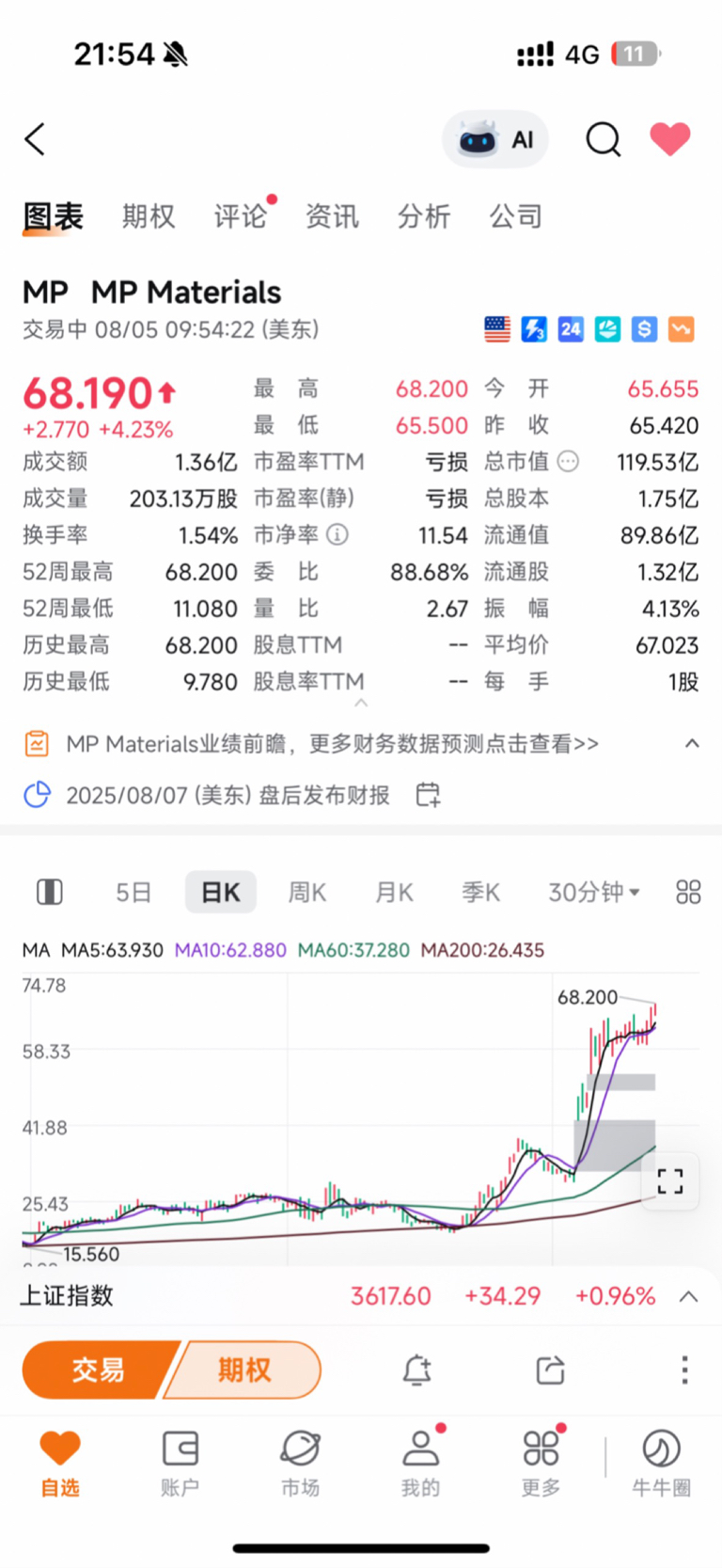722x1568 pixels.
Task: Open the AI assistant
Action: tap(495, 140)
